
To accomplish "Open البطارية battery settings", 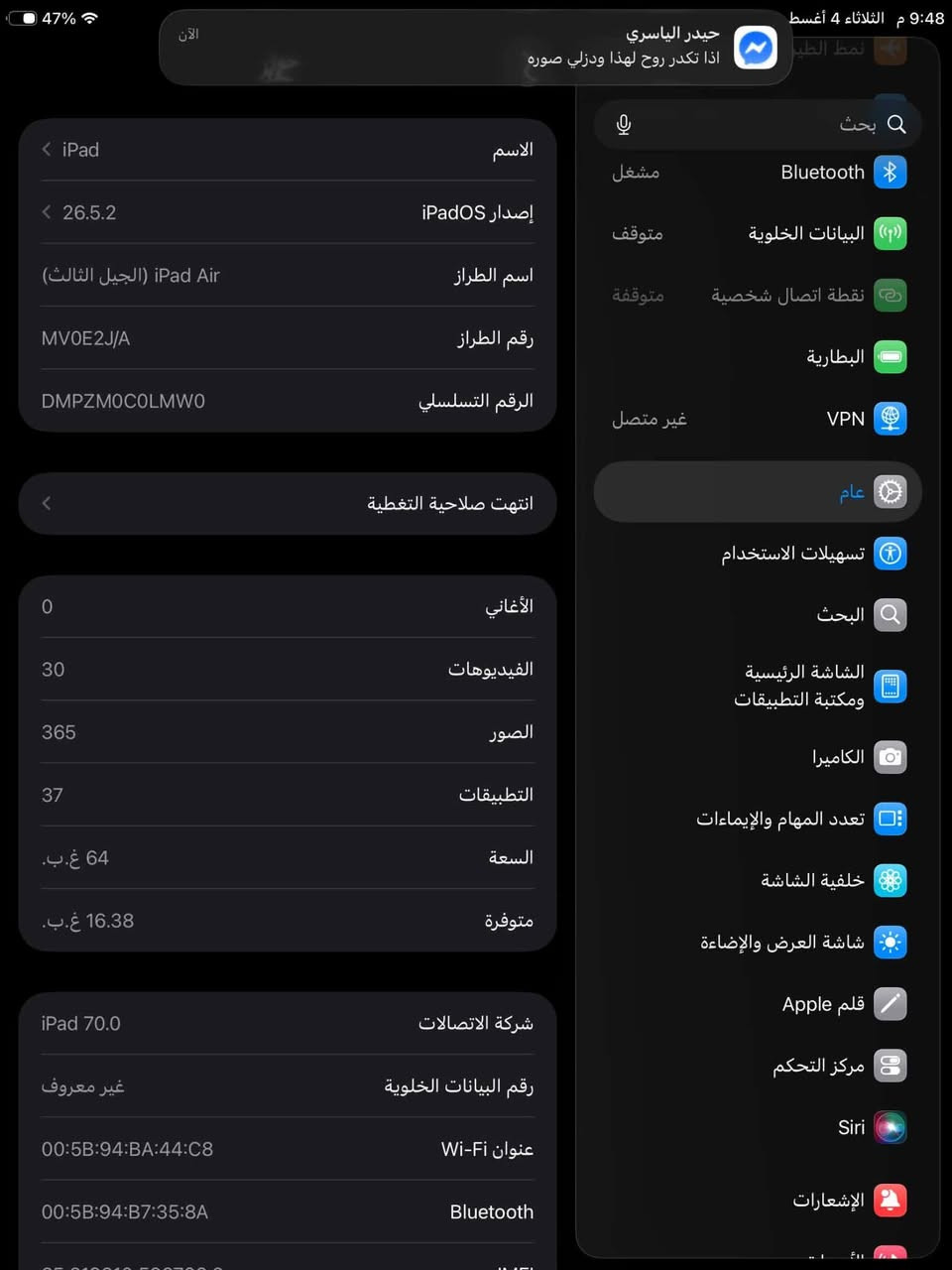I will click(758, 356).
